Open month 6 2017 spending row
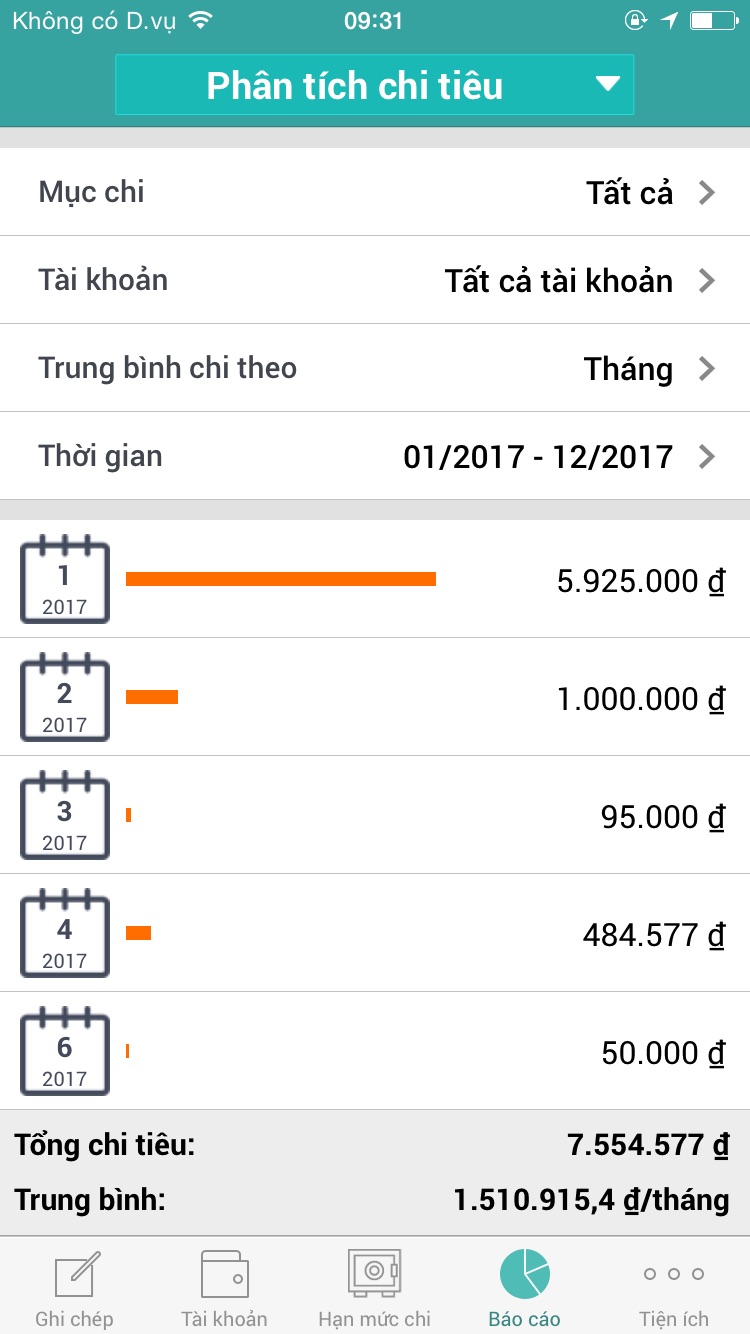Viewport: 750px width, 1334px height. click(375, 1051)
